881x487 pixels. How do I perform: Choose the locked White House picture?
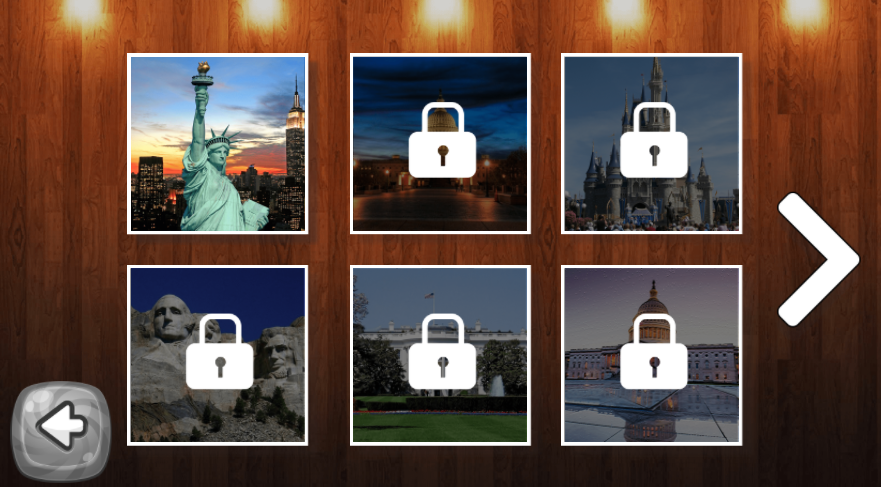(x=440, y=355)
